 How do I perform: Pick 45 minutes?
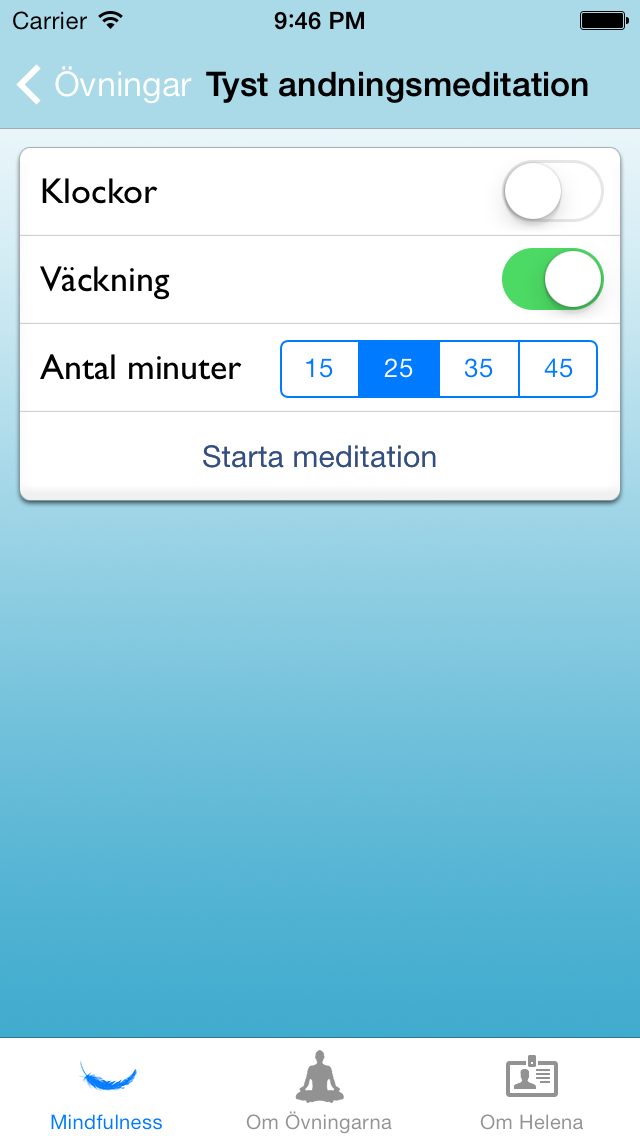(559, 369)
